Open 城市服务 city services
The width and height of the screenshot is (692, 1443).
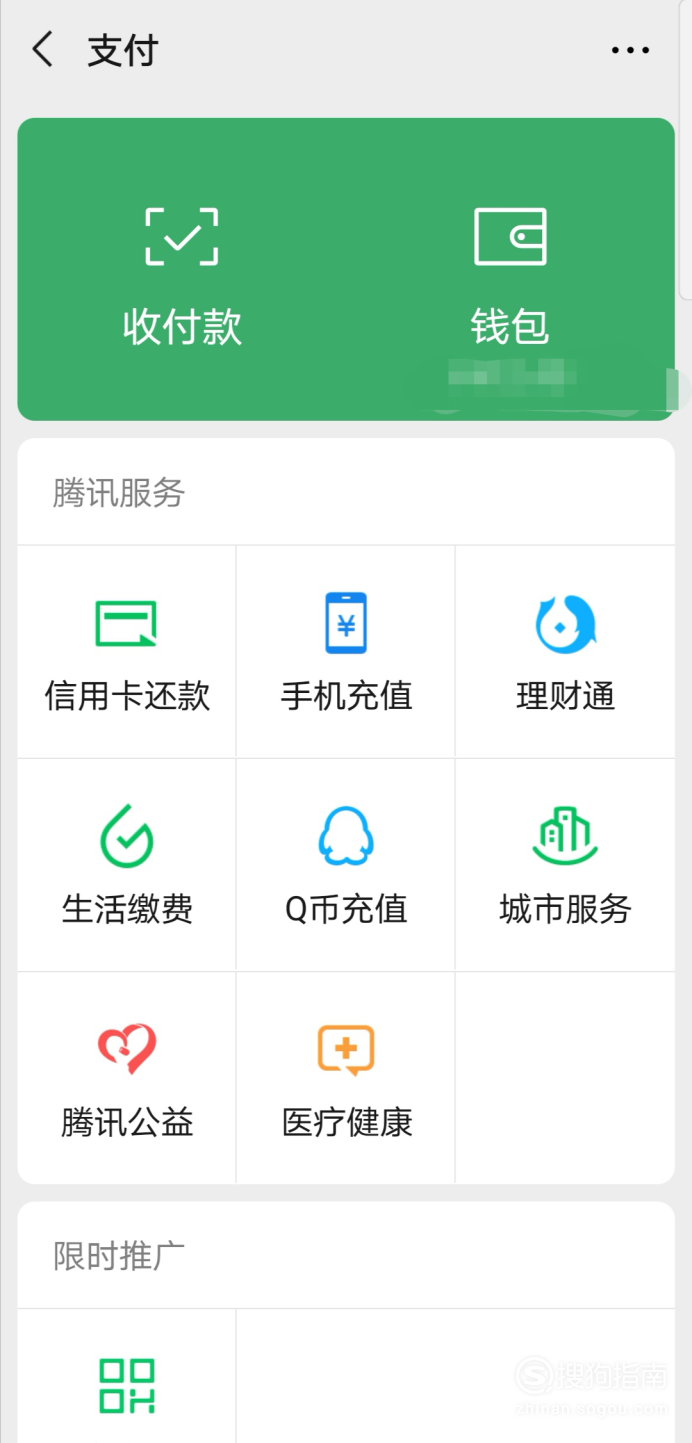[x=565, y=865]
